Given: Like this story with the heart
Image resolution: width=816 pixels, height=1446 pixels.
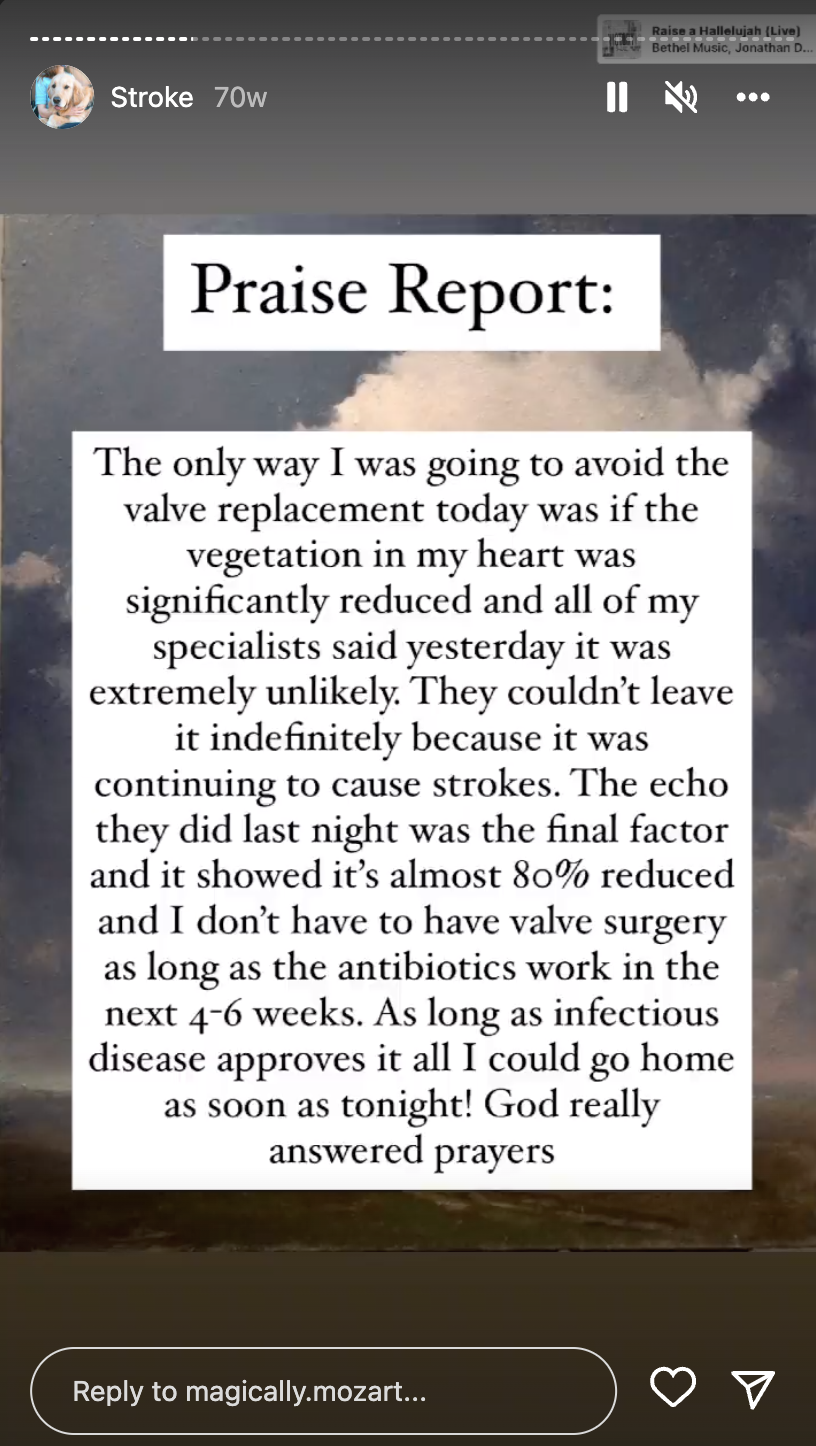Looking at the screenshot, I should tap(673, 1388).
